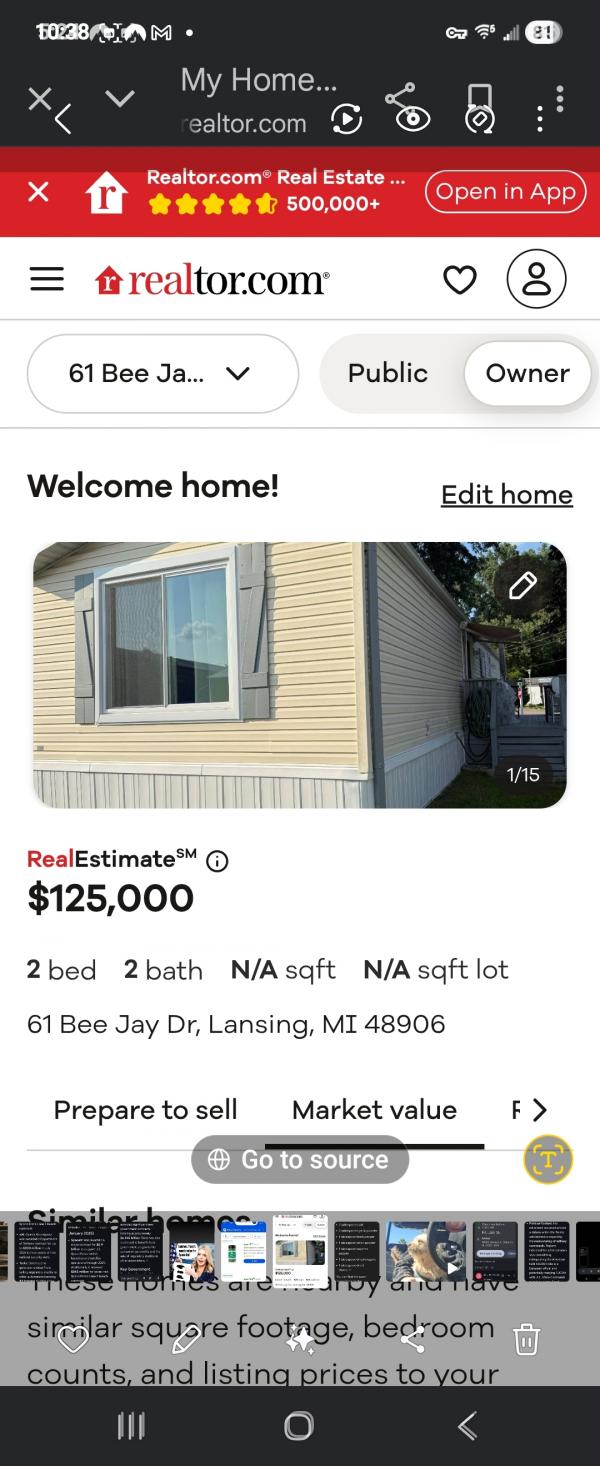Screen dimensions: 600x1466
Task: Mark this image as favorite with the heart
Action: point(74,1339)
